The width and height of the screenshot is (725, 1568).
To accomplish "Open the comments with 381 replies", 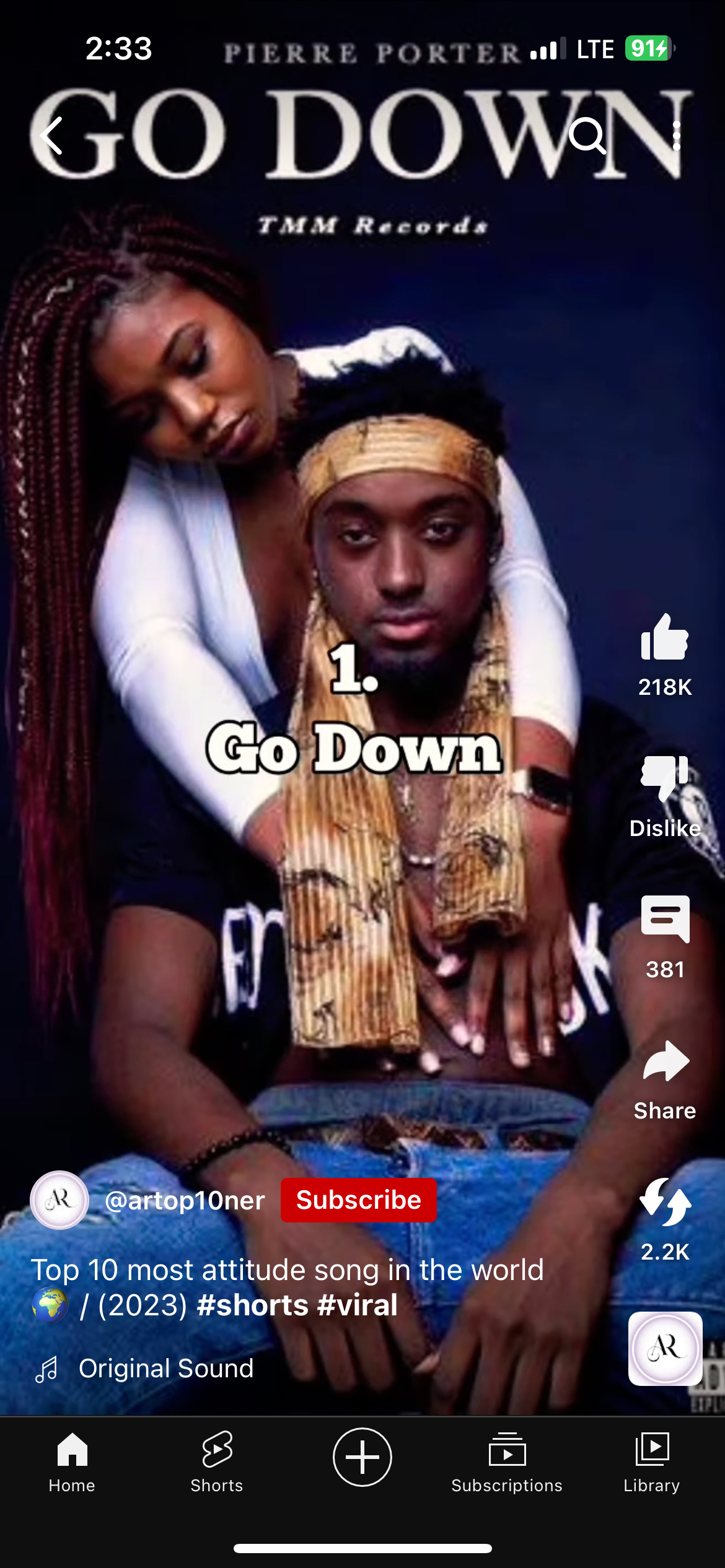I will pos(664,919).
